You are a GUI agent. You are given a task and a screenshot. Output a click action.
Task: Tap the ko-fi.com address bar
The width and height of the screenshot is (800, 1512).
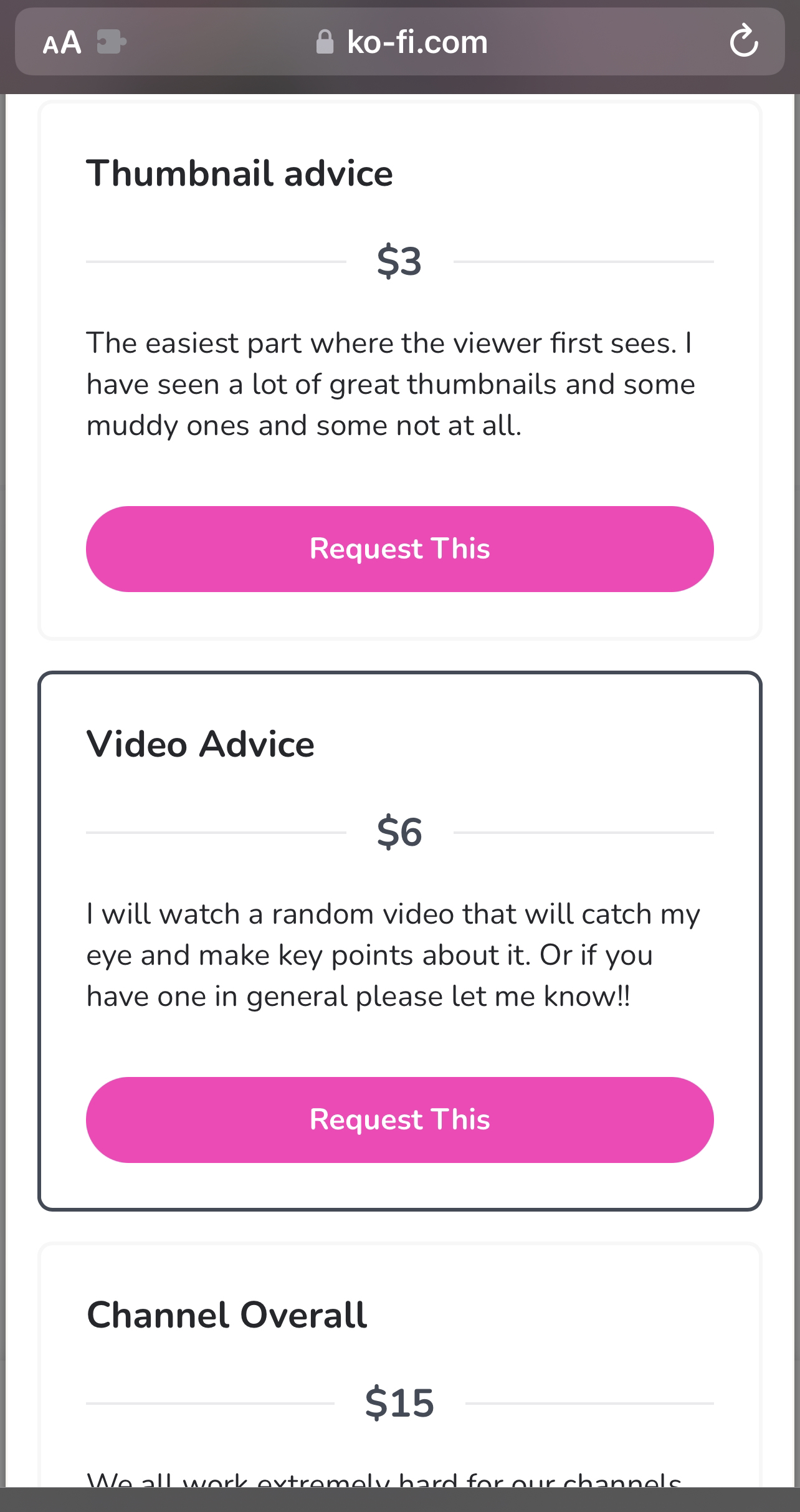coord(416,42)
